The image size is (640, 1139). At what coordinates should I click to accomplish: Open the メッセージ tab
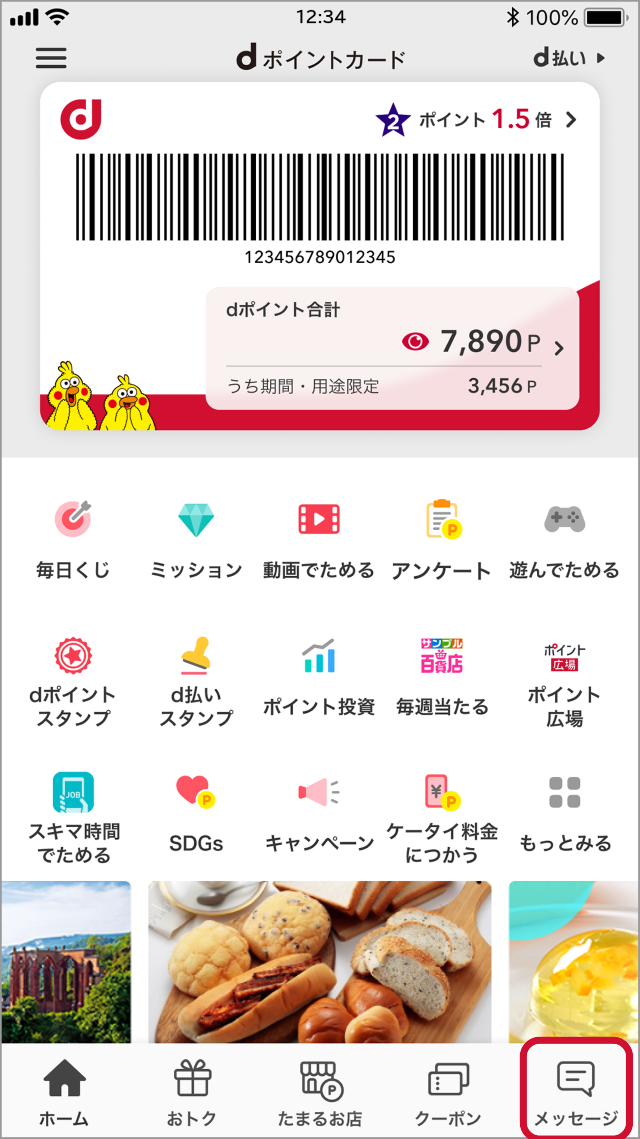tap(575, 1092)
